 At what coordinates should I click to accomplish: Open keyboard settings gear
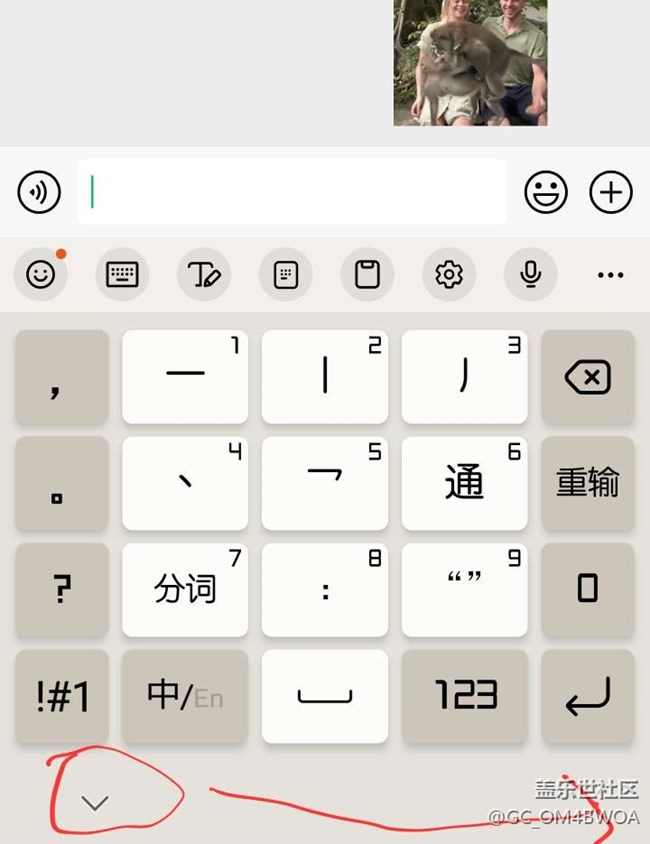click(x=449, y=274)
